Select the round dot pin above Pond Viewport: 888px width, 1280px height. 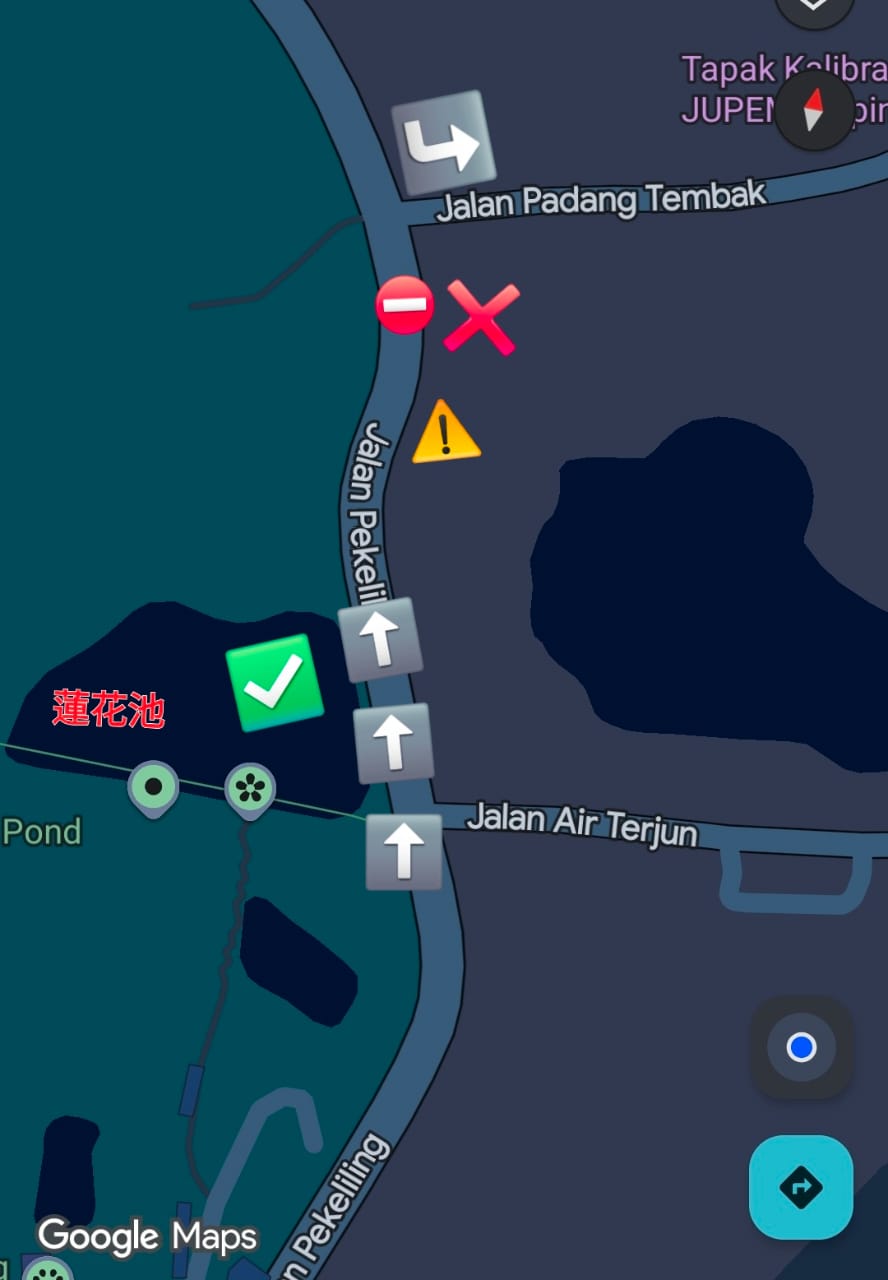153,787
